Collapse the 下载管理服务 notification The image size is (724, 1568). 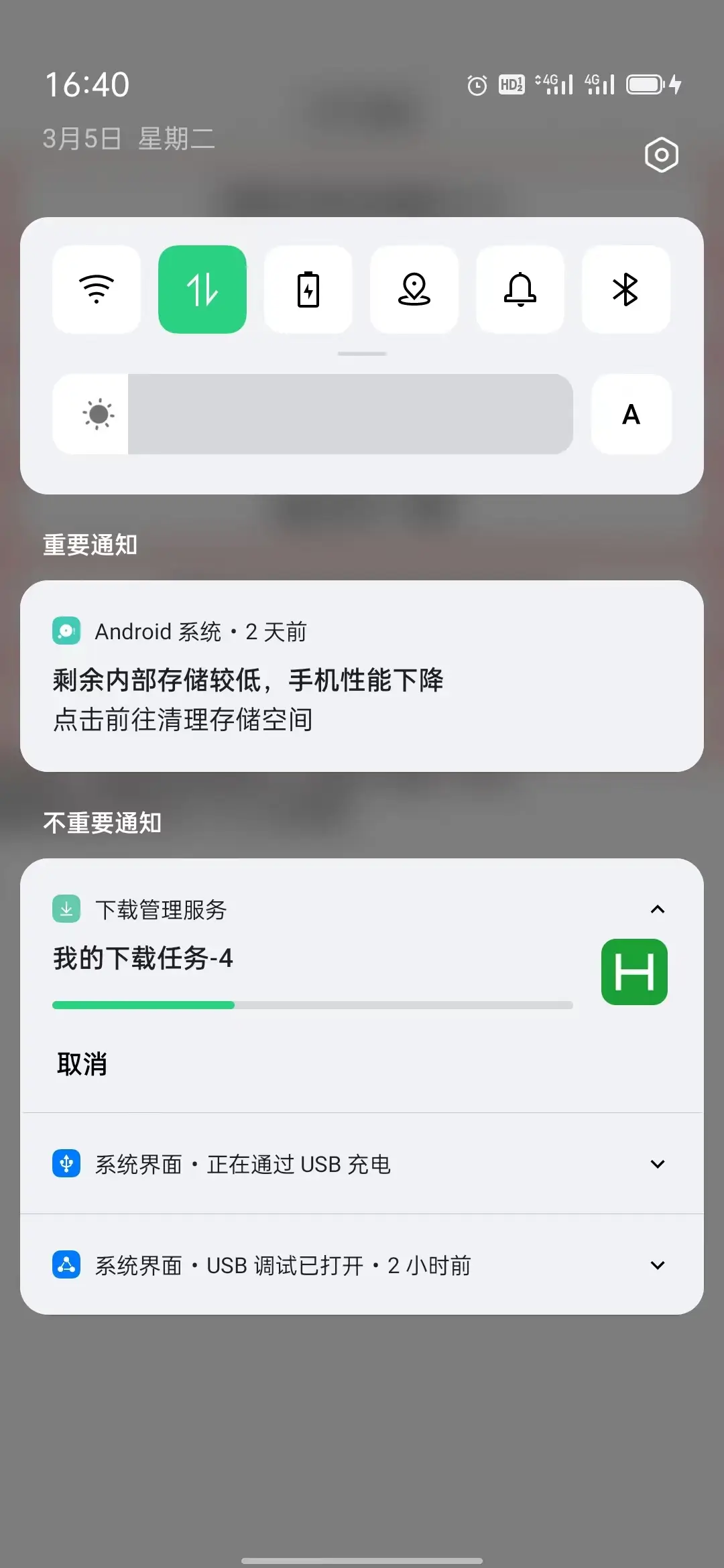pos(658,909)
